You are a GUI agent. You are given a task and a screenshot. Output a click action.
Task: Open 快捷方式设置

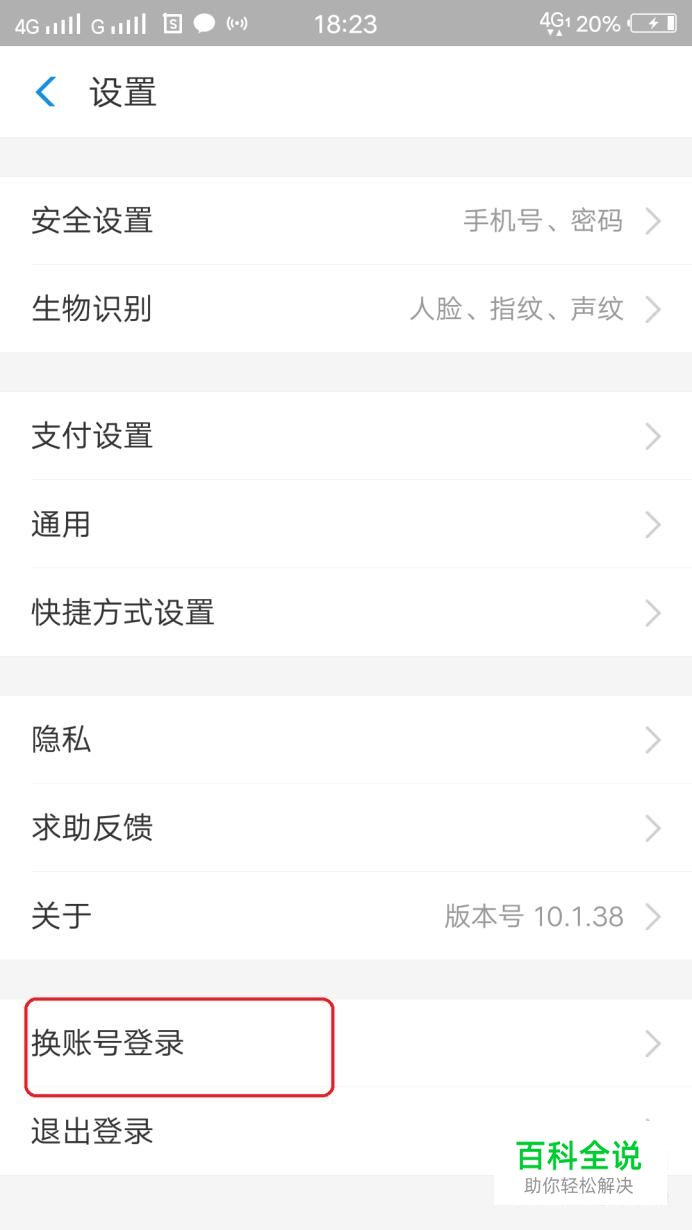click(x=346, y=612)
